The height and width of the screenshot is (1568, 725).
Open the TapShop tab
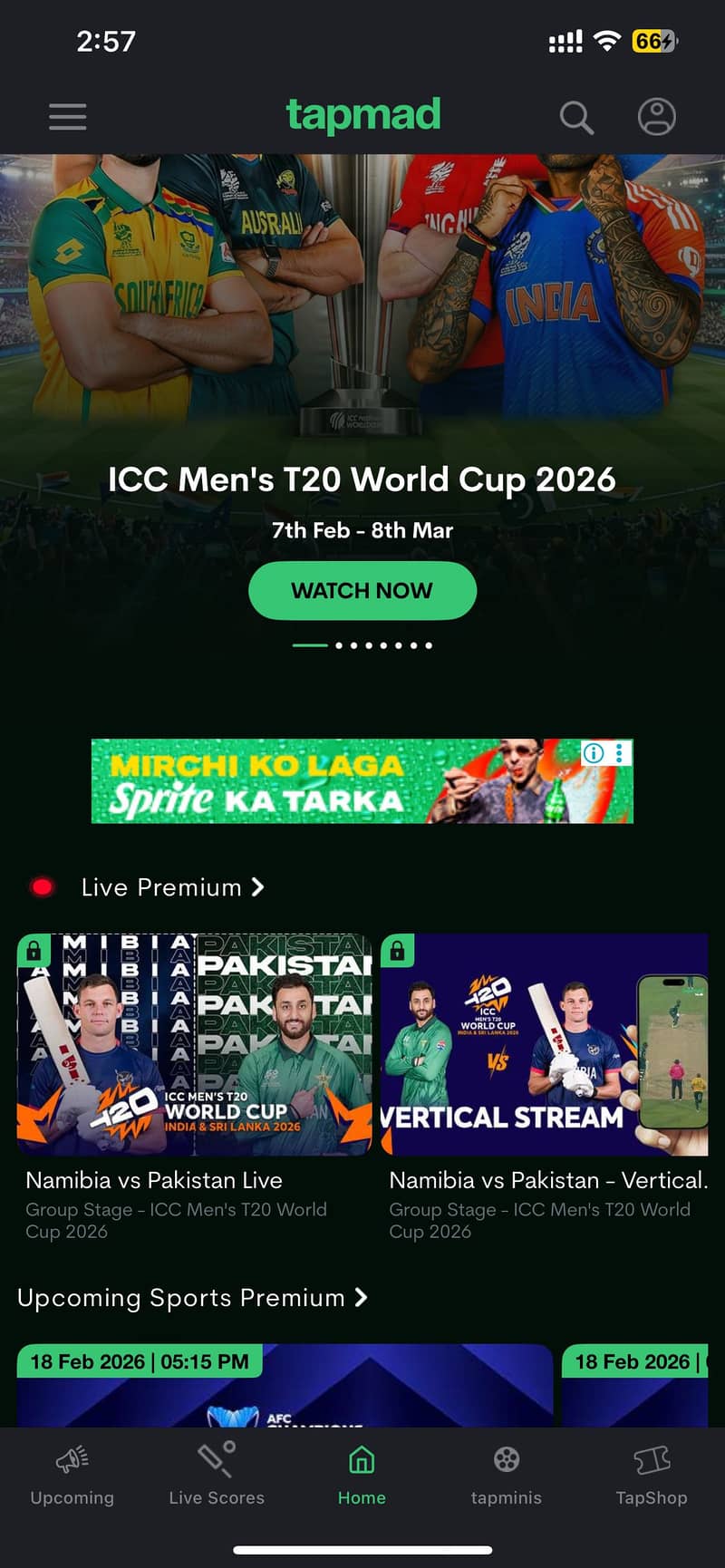coord(651,1475)
